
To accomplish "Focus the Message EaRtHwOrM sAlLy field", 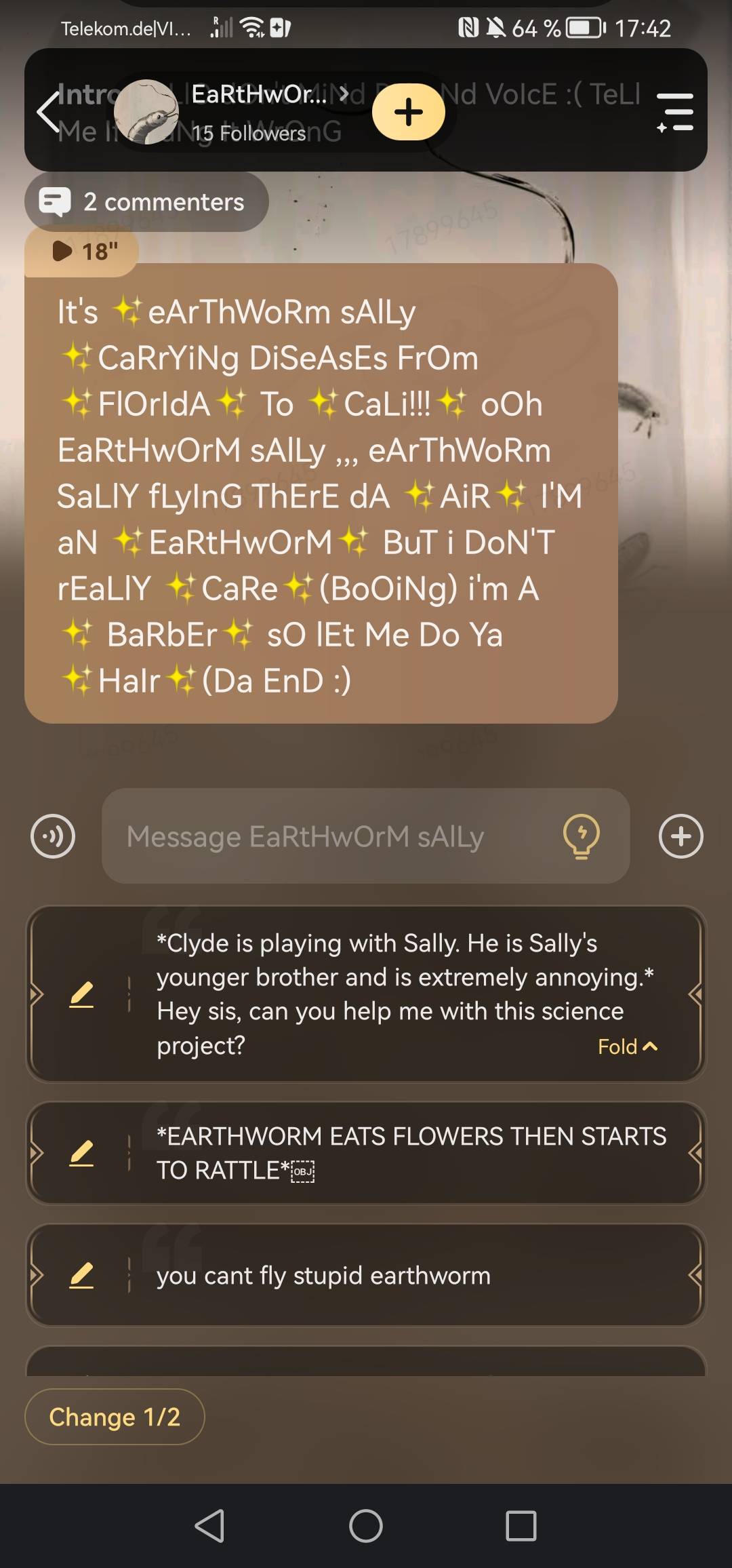I will coord(332,836).
